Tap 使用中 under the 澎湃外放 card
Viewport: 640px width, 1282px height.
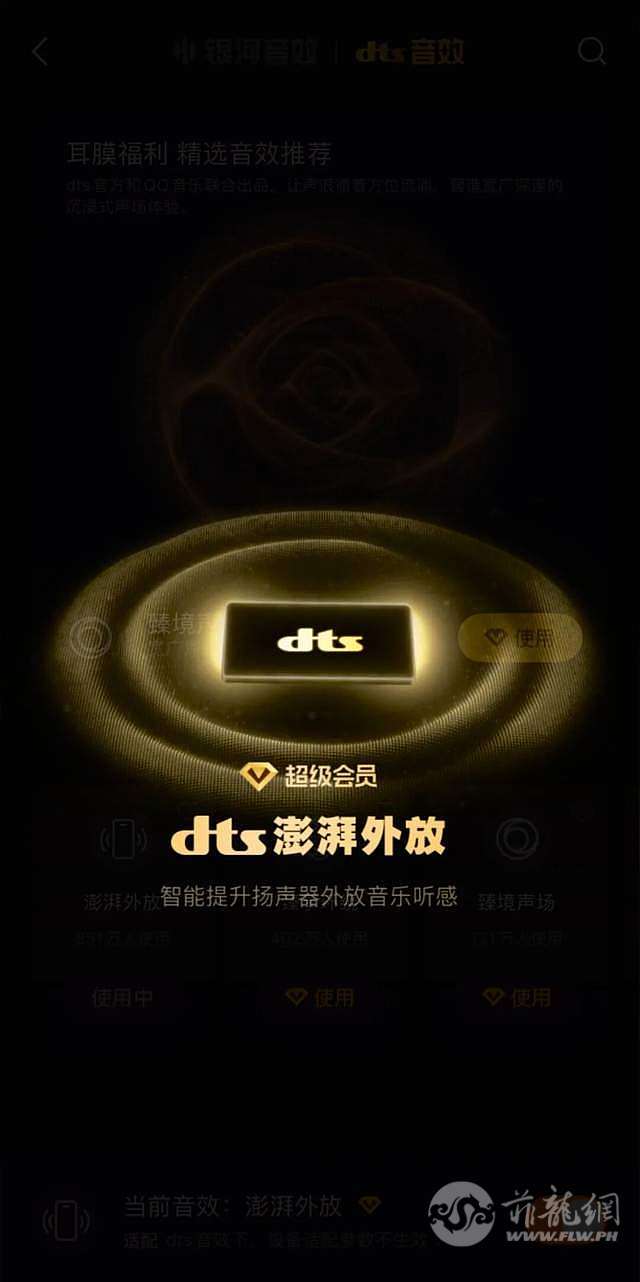pos(122,997)
